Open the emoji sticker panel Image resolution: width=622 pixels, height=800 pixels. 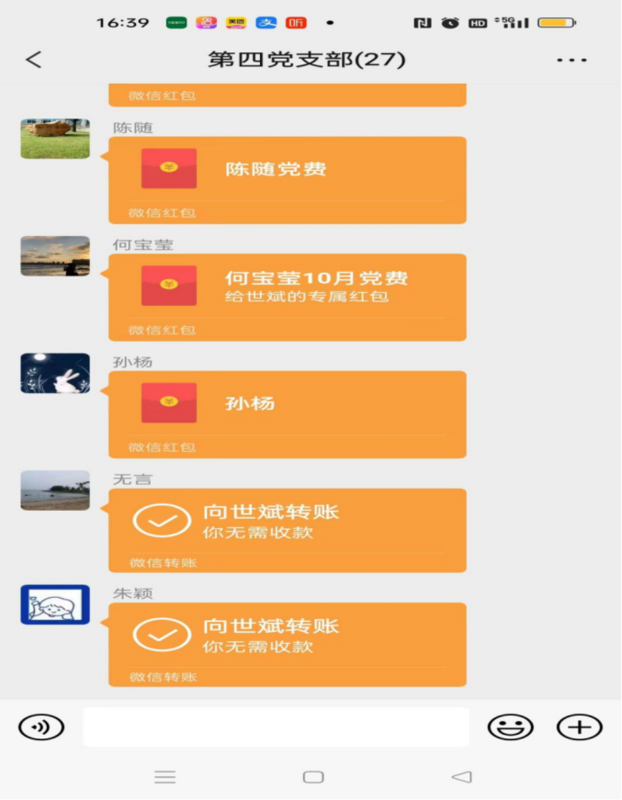[x=510, y=727]
